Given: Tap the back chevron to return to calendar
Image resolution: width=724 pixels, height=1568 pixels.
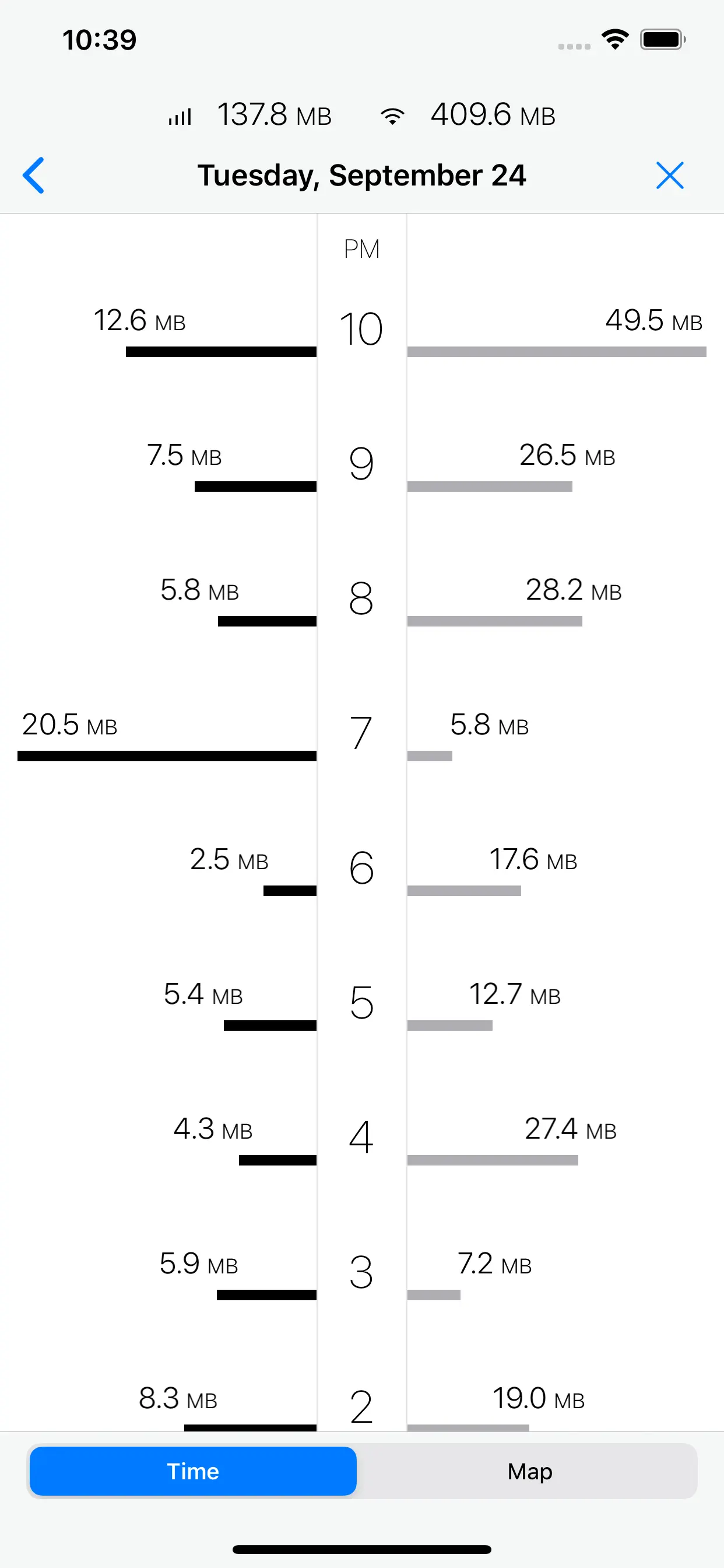Looking at the screenshot, I should point(33,176).
